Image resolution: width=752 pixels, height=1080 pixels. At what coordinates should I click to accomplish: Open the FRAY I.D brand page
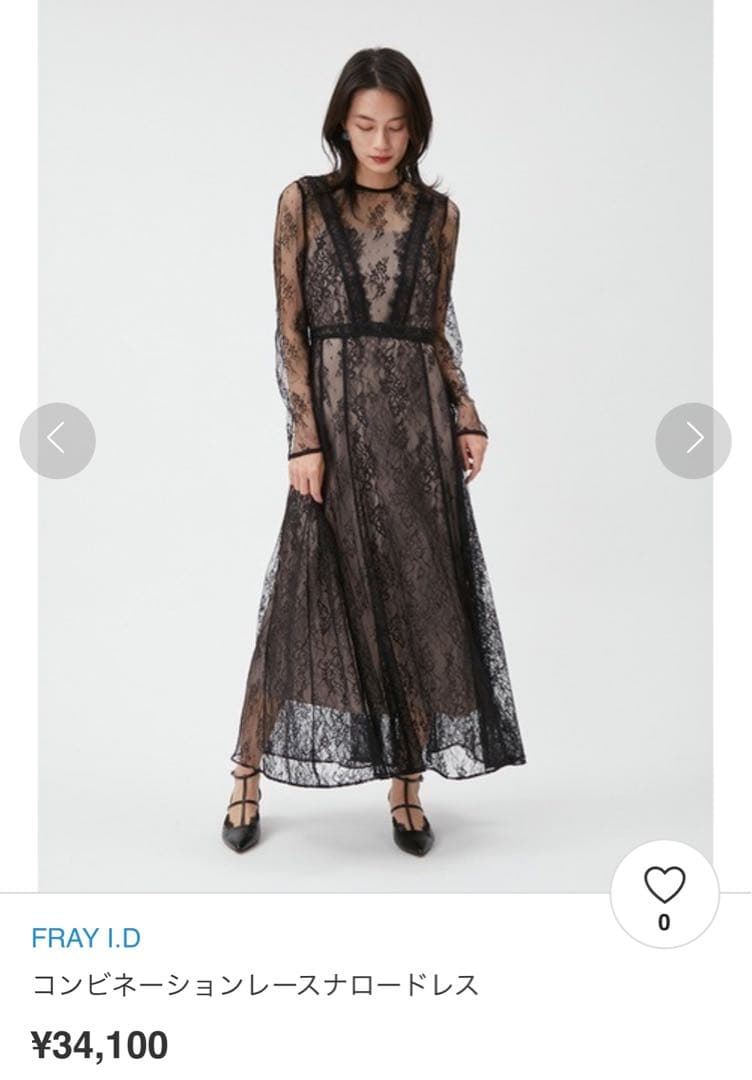[86, 938]
